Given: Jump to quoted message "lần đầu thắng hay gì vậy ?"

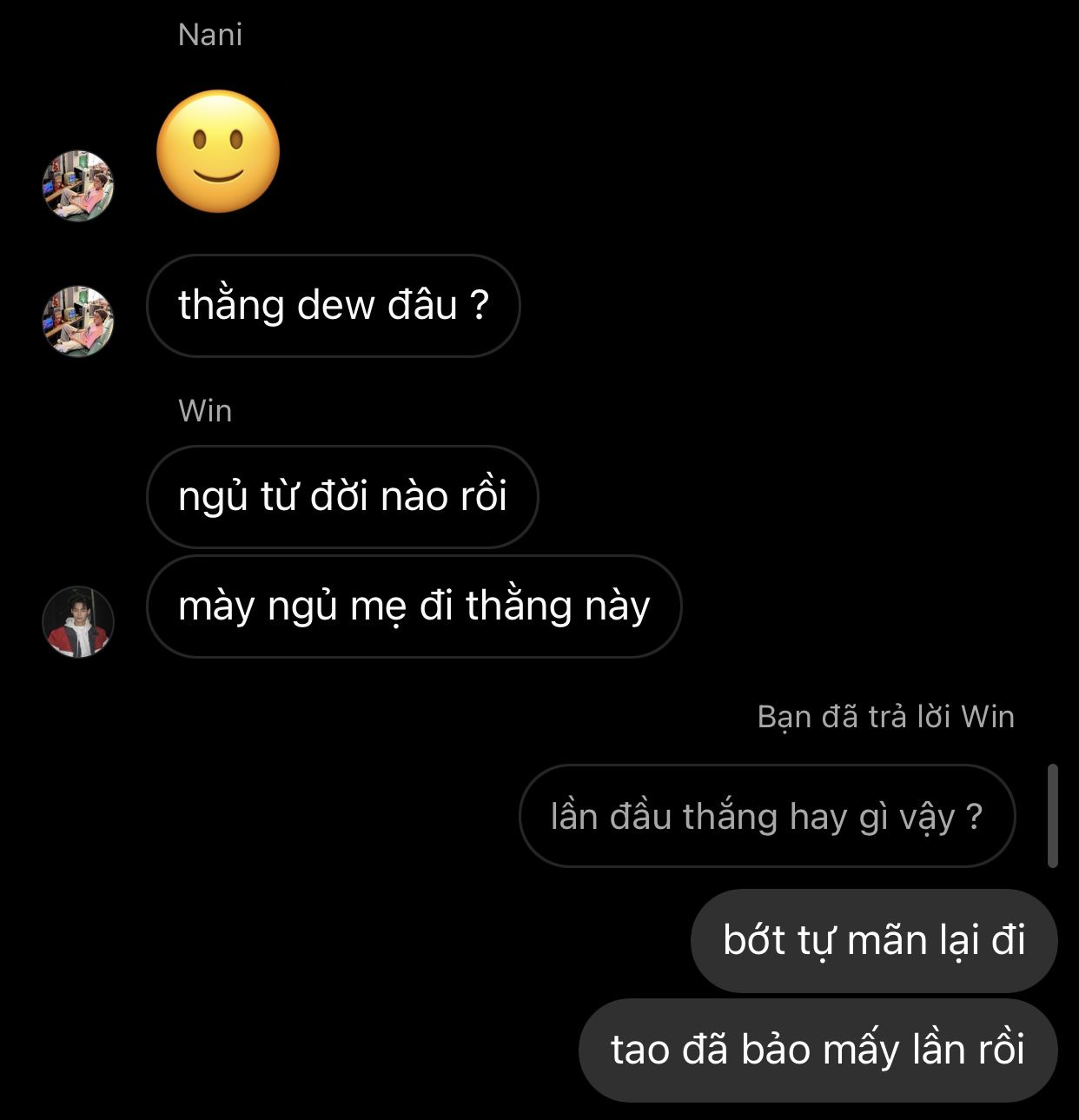Looking at the screenshot, I should point(766,817).
